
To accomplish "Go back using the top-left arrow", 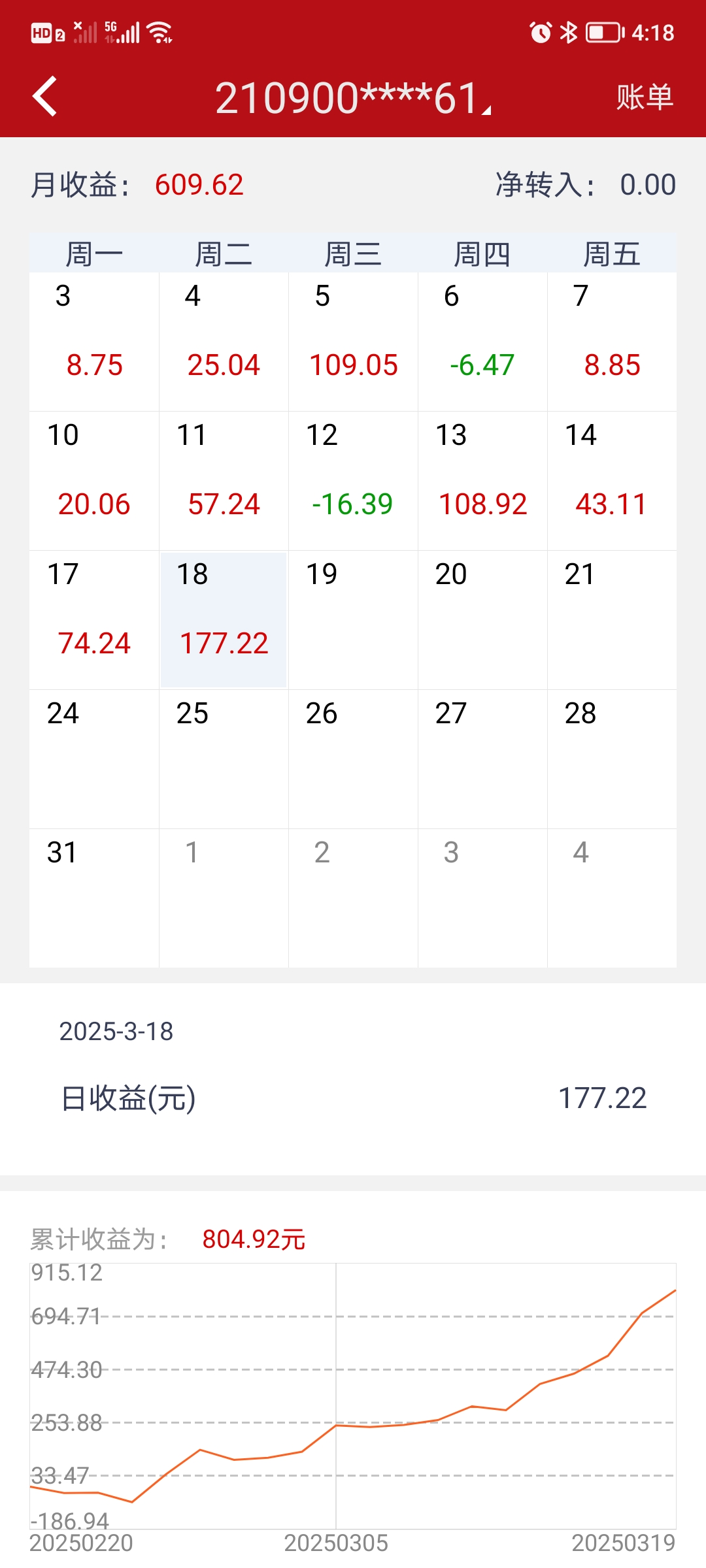I will point(44,97).
